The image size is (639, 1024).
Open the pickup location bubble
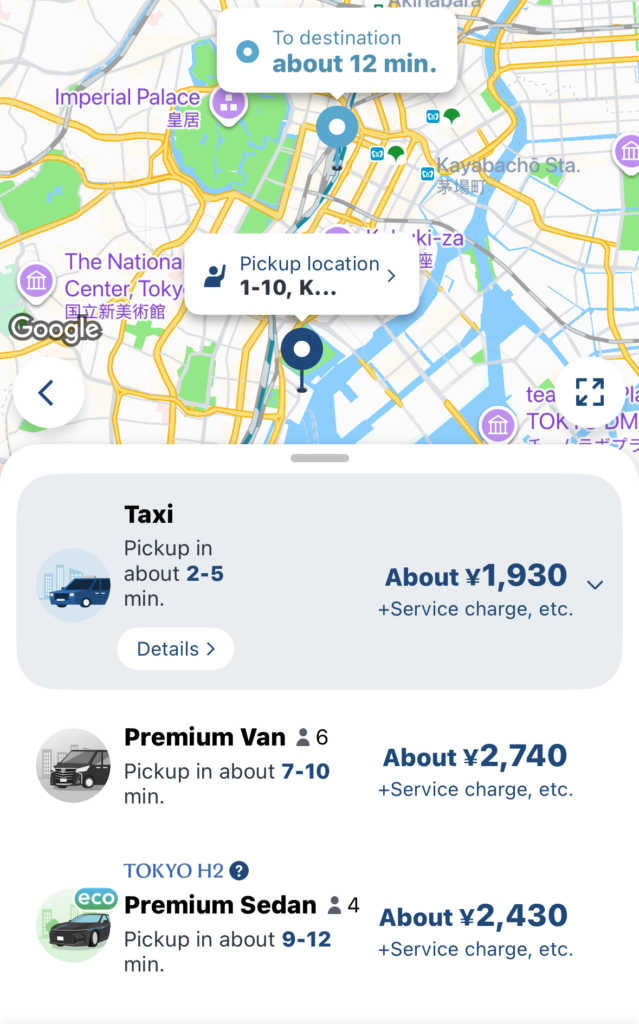pyautogui.click(x=301, y=276)
